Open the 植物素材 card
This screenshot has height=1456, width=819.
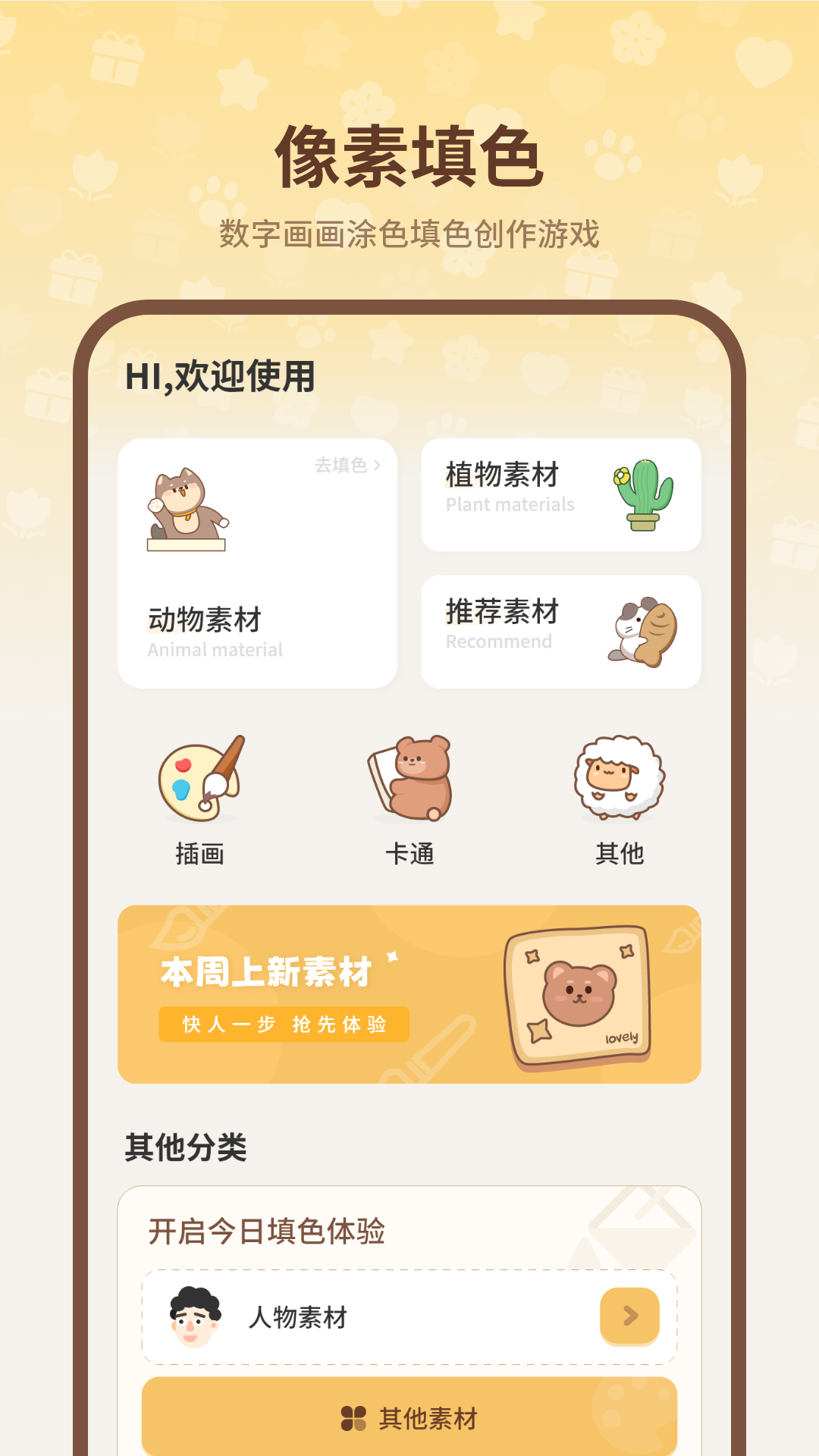click(x=562, y=494)
